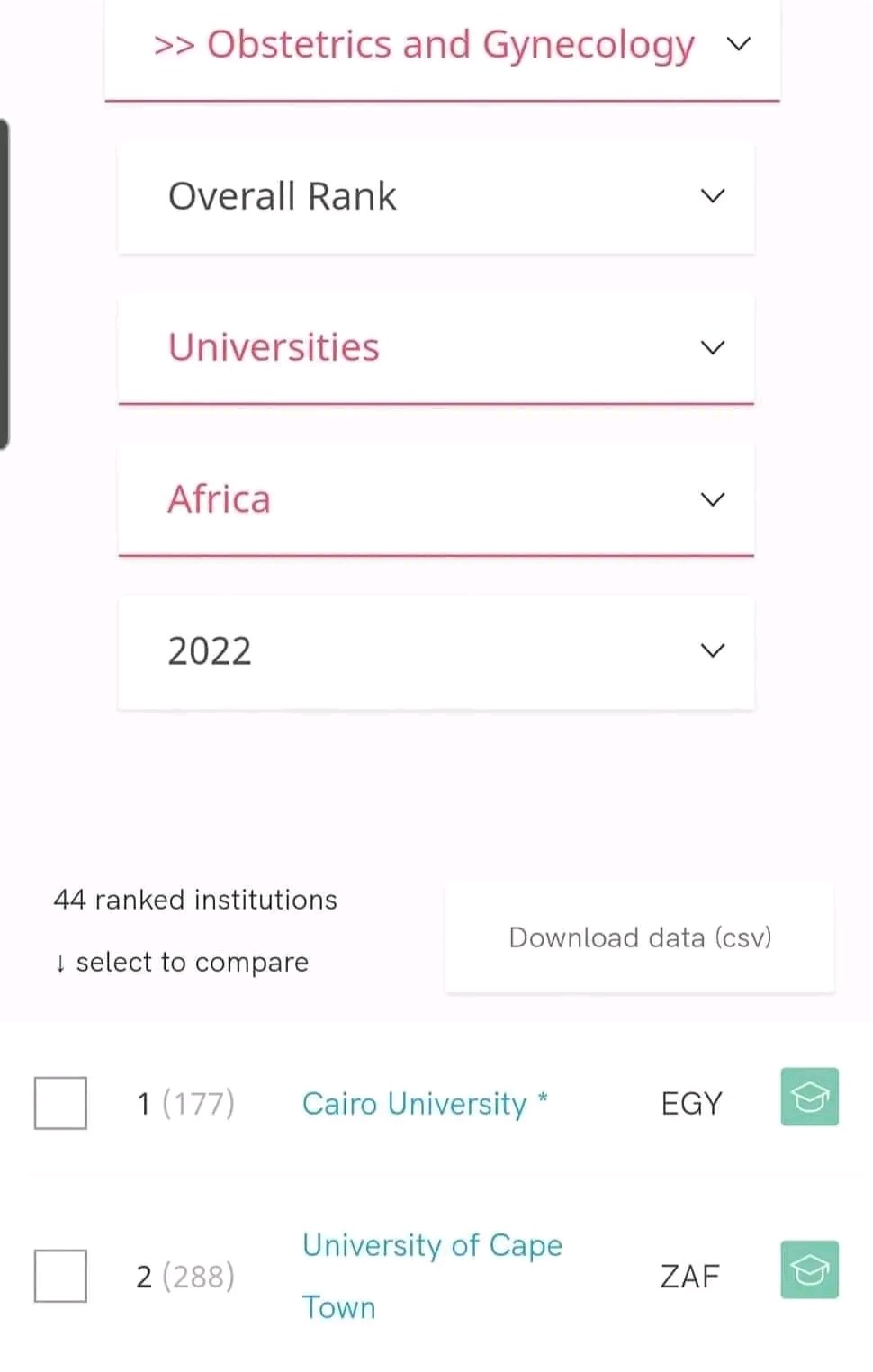
Task: Select a different year from 2022 dropdown
Action: click(x=436, y=651)
